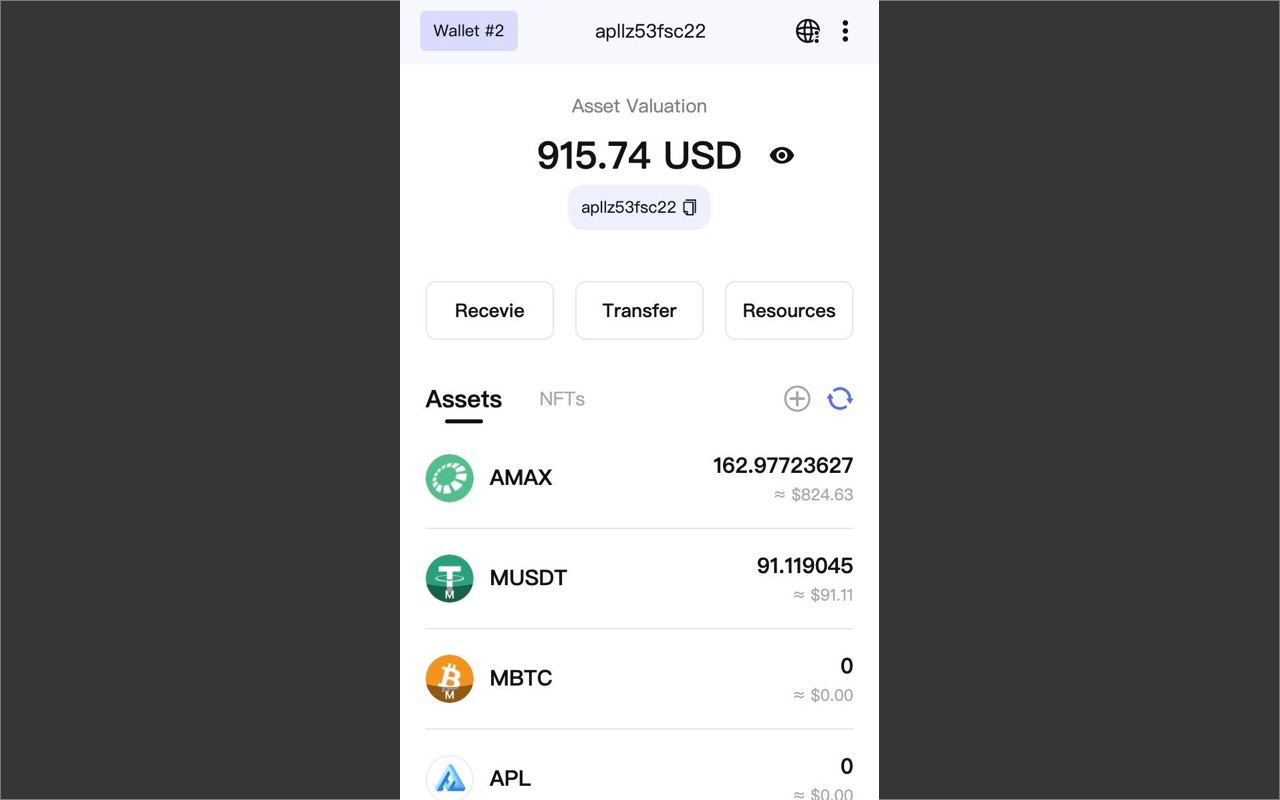This screenshot has width=1280, height=800.
Task: Open the MUSDT asset row
Action: click(639, 578)
